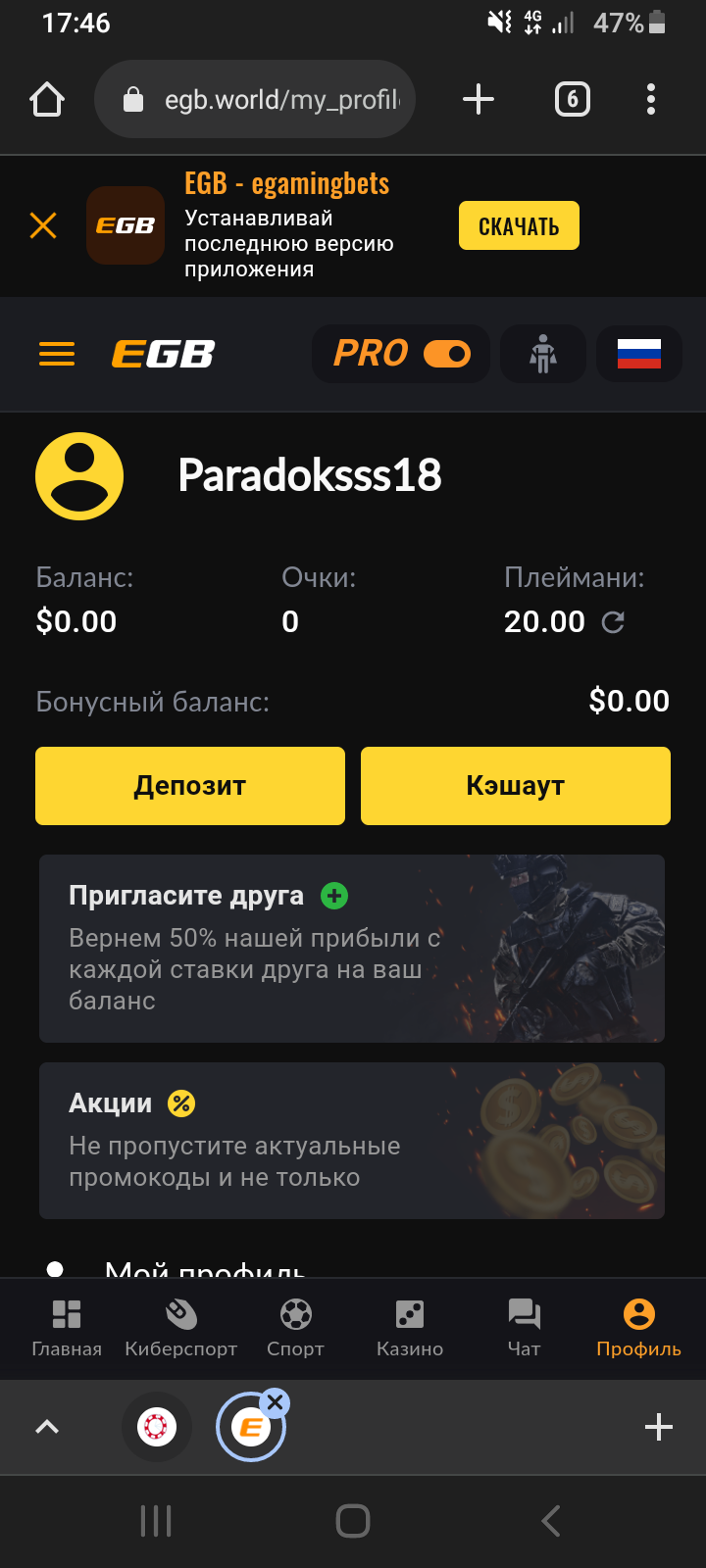Screen dimensions: 706x1568
Task: Switch to the Киберспорт tab
Action: pos(181,1329)
